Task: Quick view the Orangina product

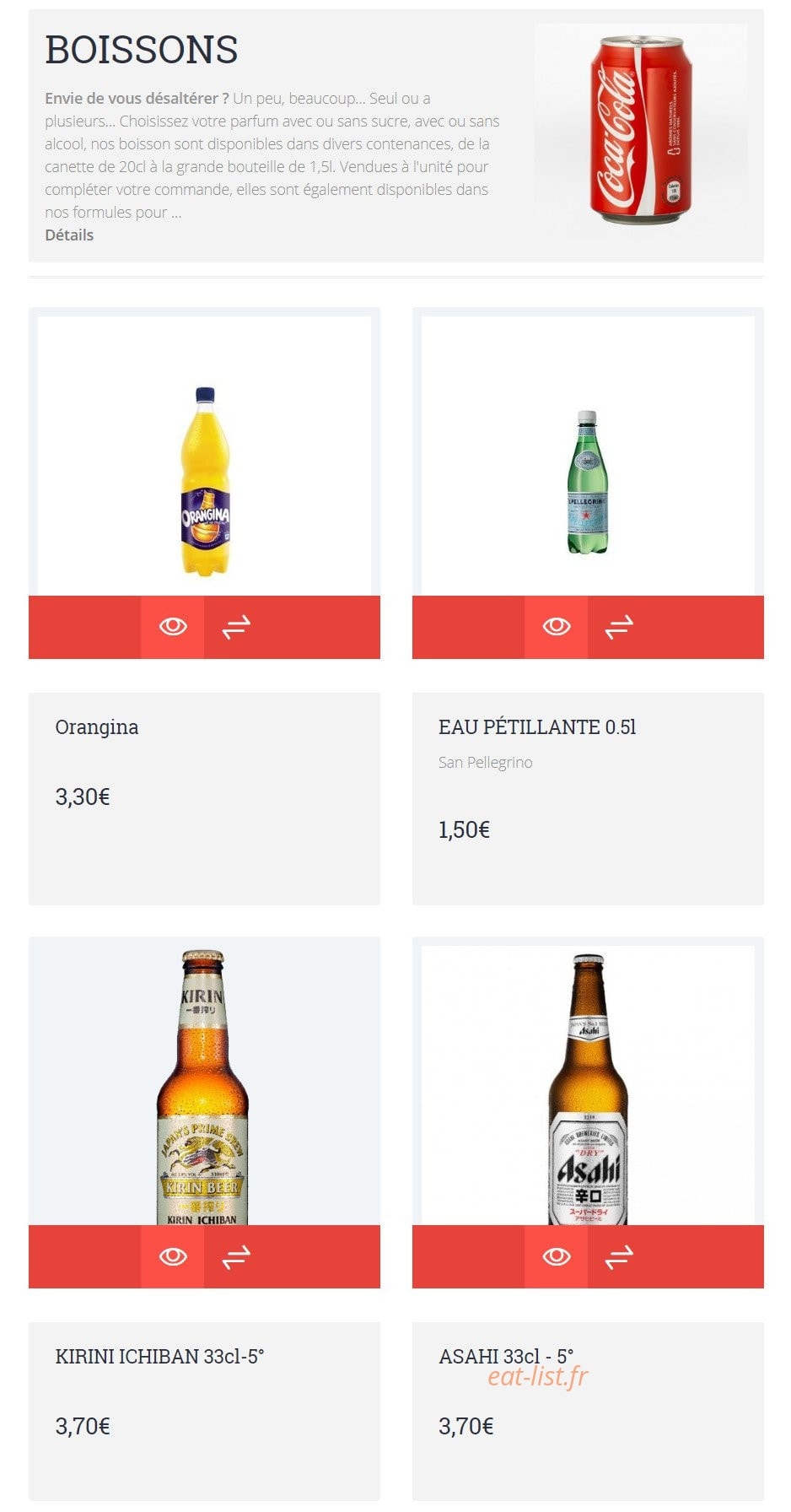Action: point(173,627)
